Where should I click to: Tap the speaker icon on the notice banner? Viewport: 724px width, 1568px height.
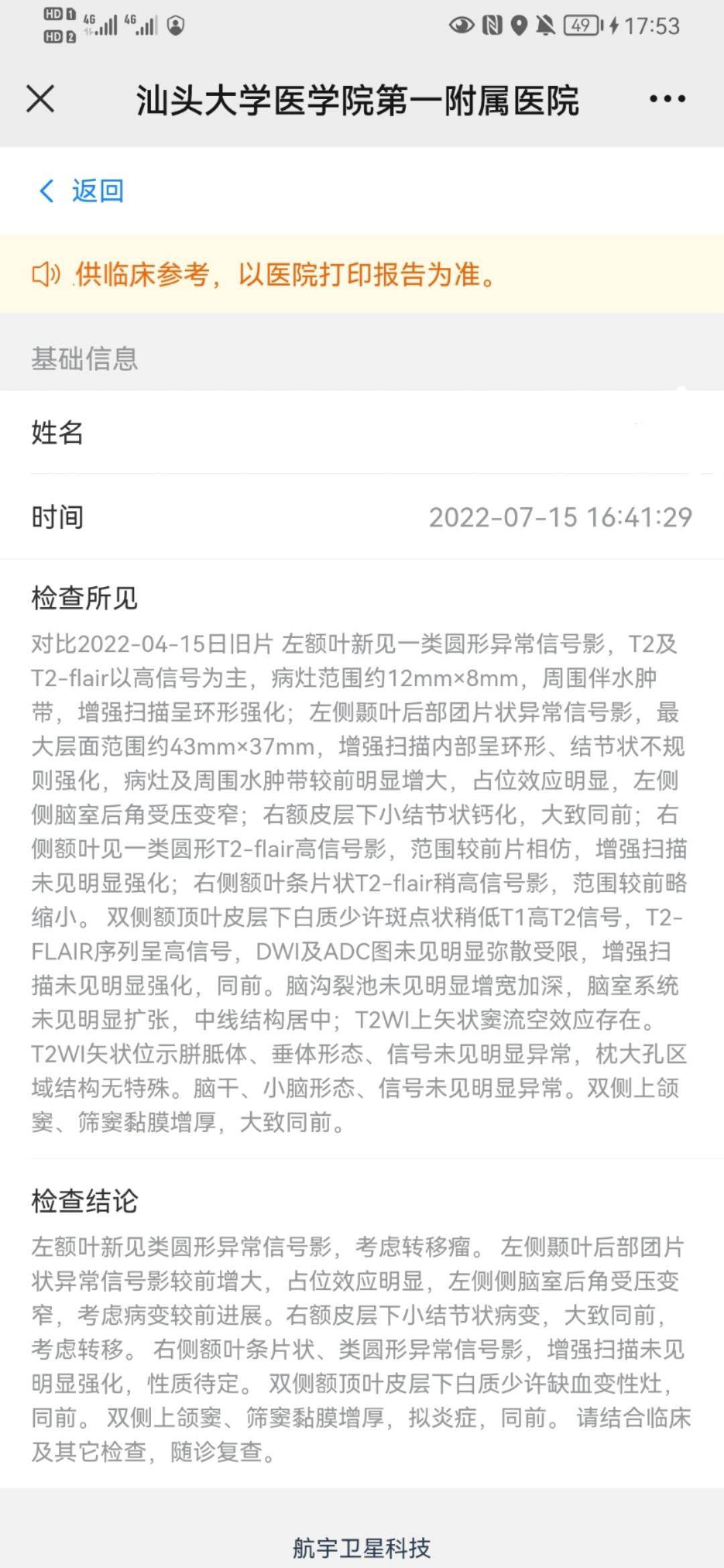[x=45, y=273]
